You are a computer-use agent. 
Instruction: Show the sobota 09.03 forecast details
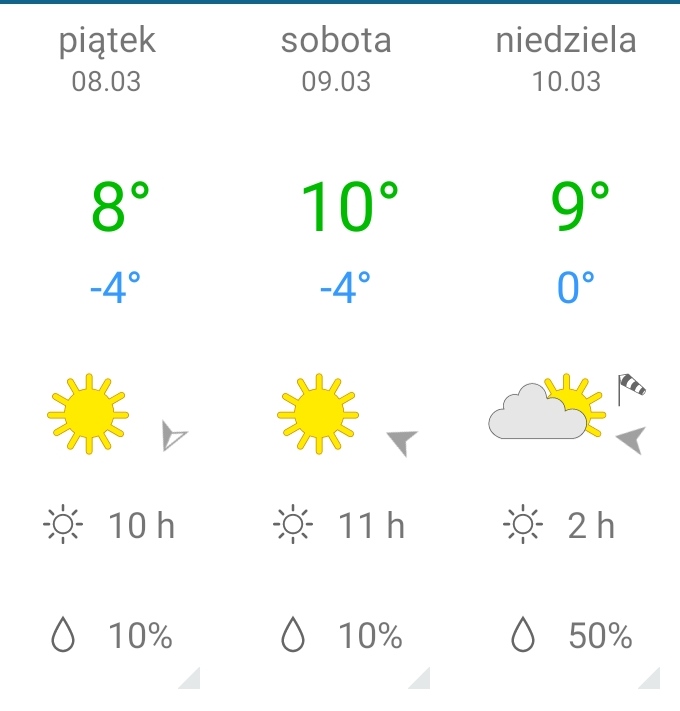(x=420, y=679)
